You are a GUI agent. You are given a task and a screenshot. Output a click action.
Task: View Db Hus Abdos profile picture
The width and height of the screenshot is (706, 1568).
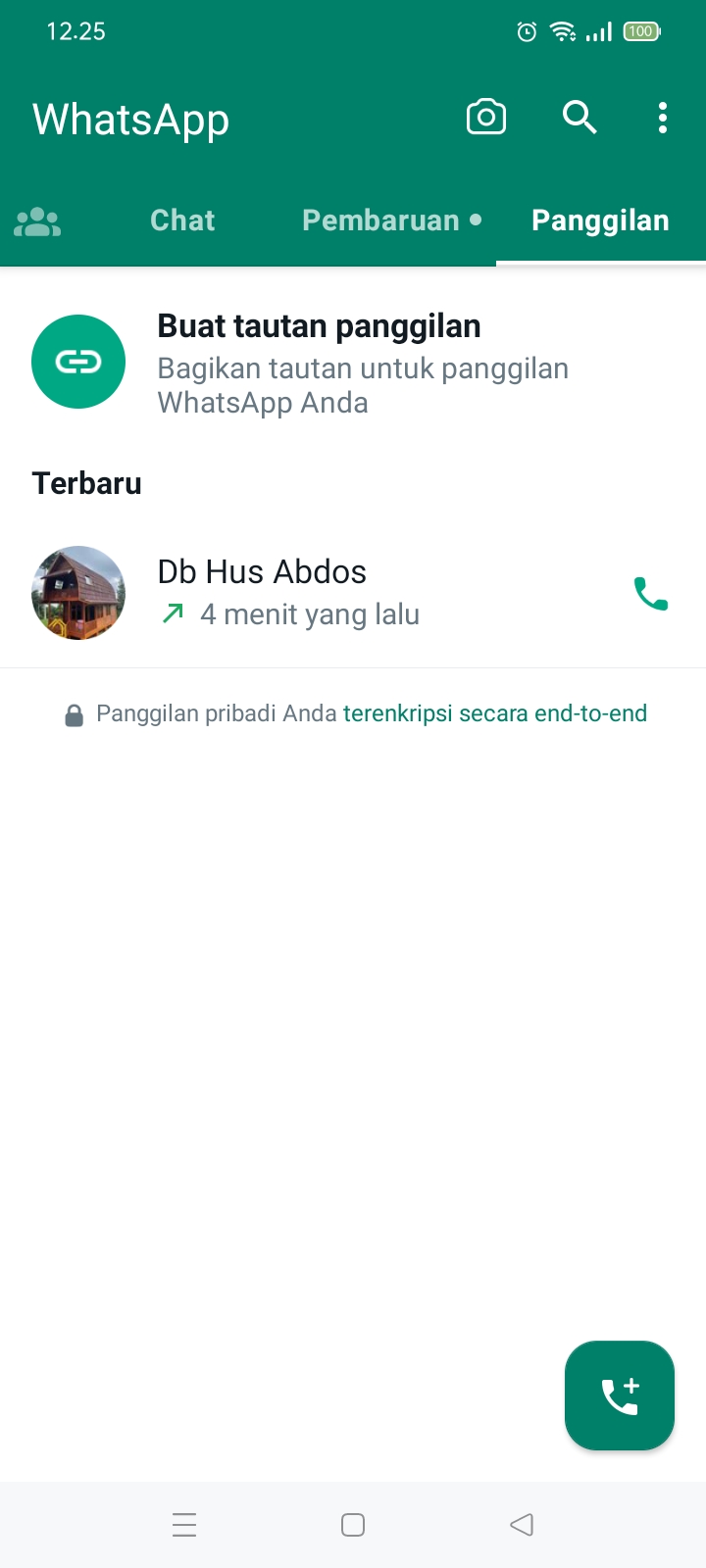[x=78, y=593]
